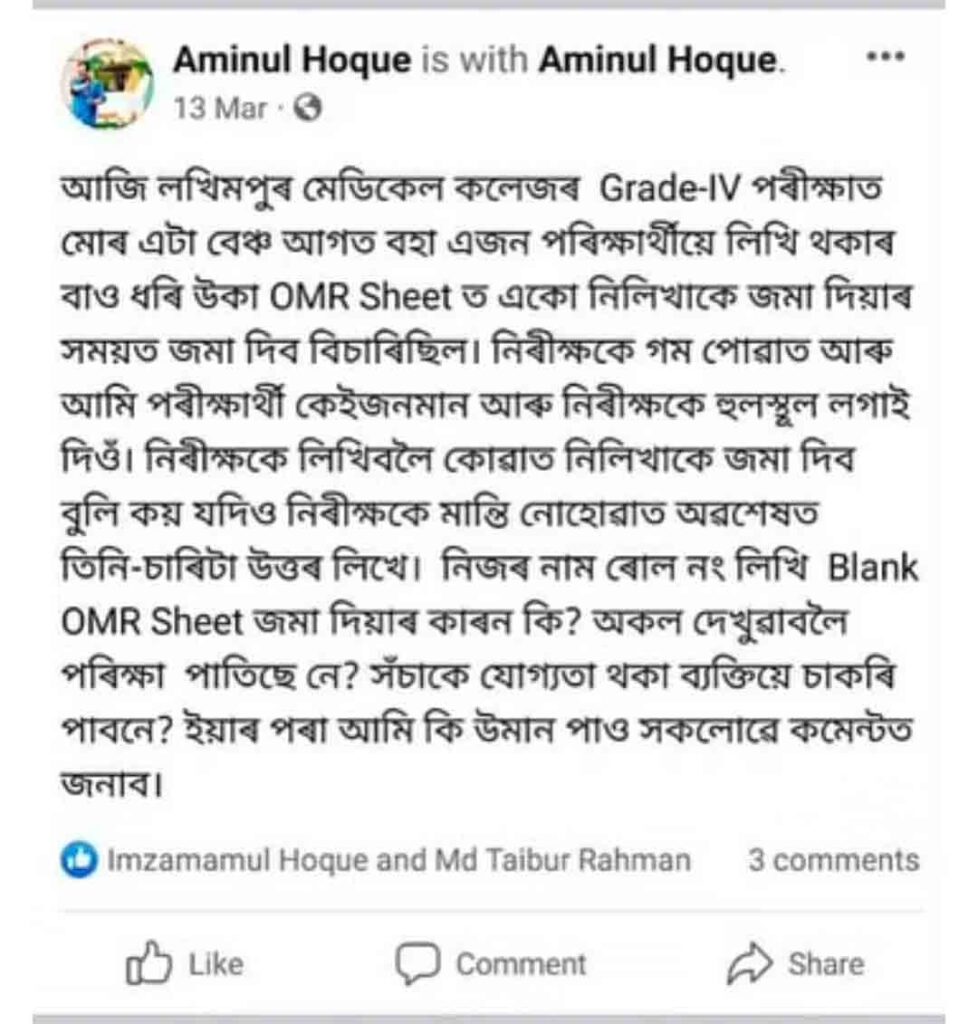Viewport: 978px width, 1024px height.
Task: Like Aminul Hoque's post
Action: (185, 963)
